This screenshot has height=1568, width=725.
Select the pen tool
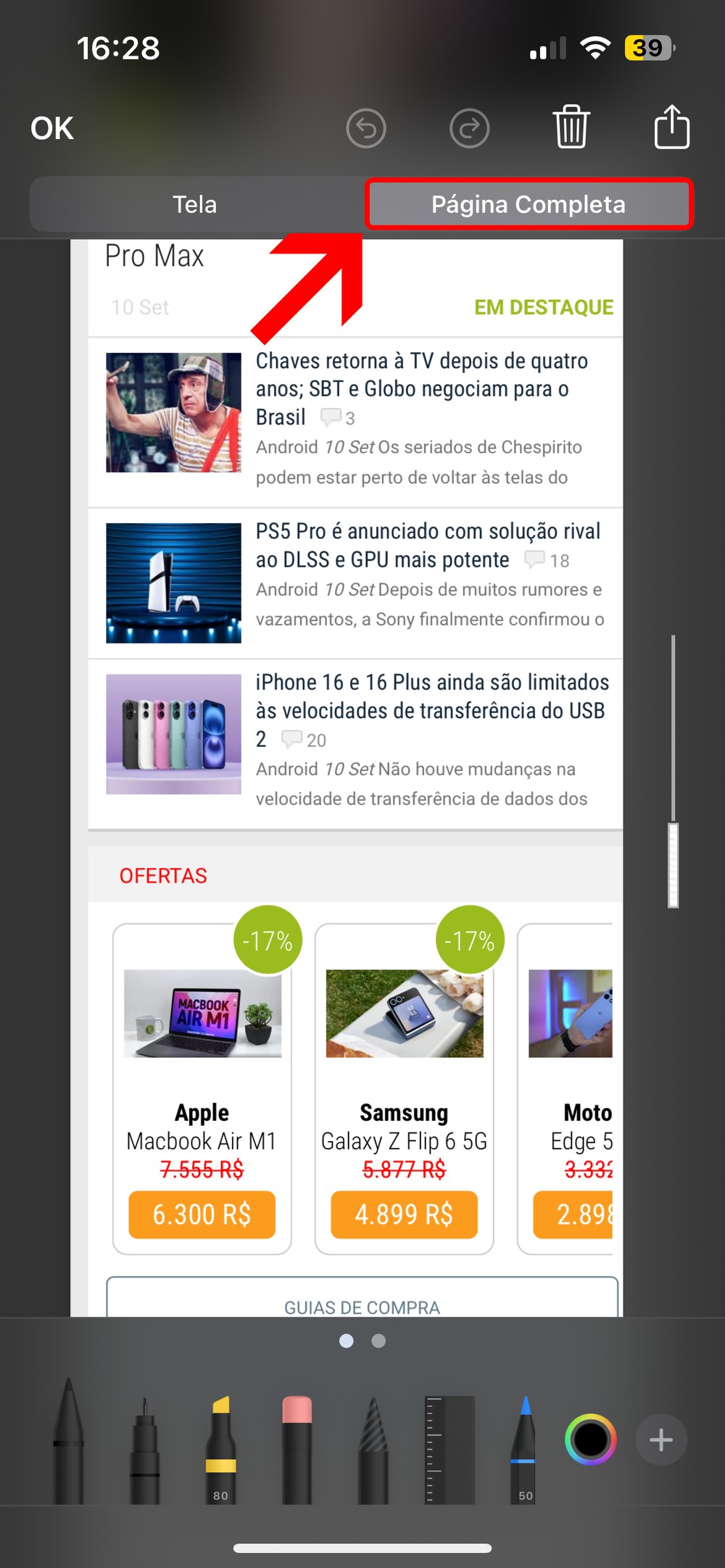pos(69,1442)
